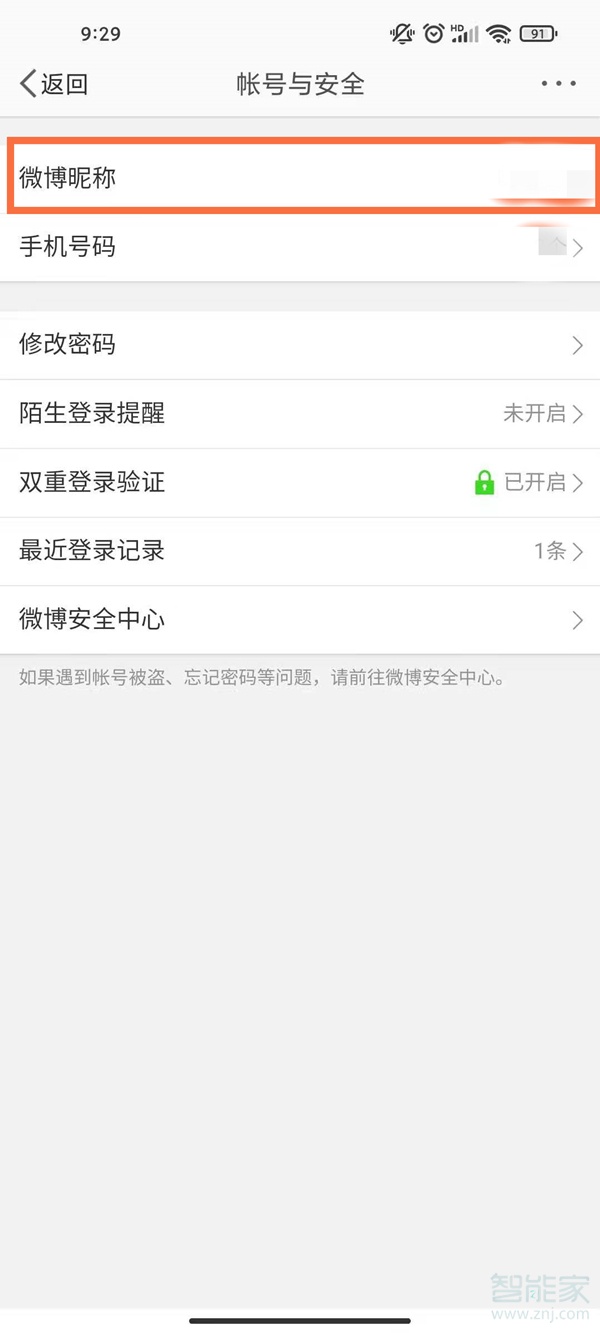Open the 微博昵称 row
The image size is (600, 1333).
point(300,178)
